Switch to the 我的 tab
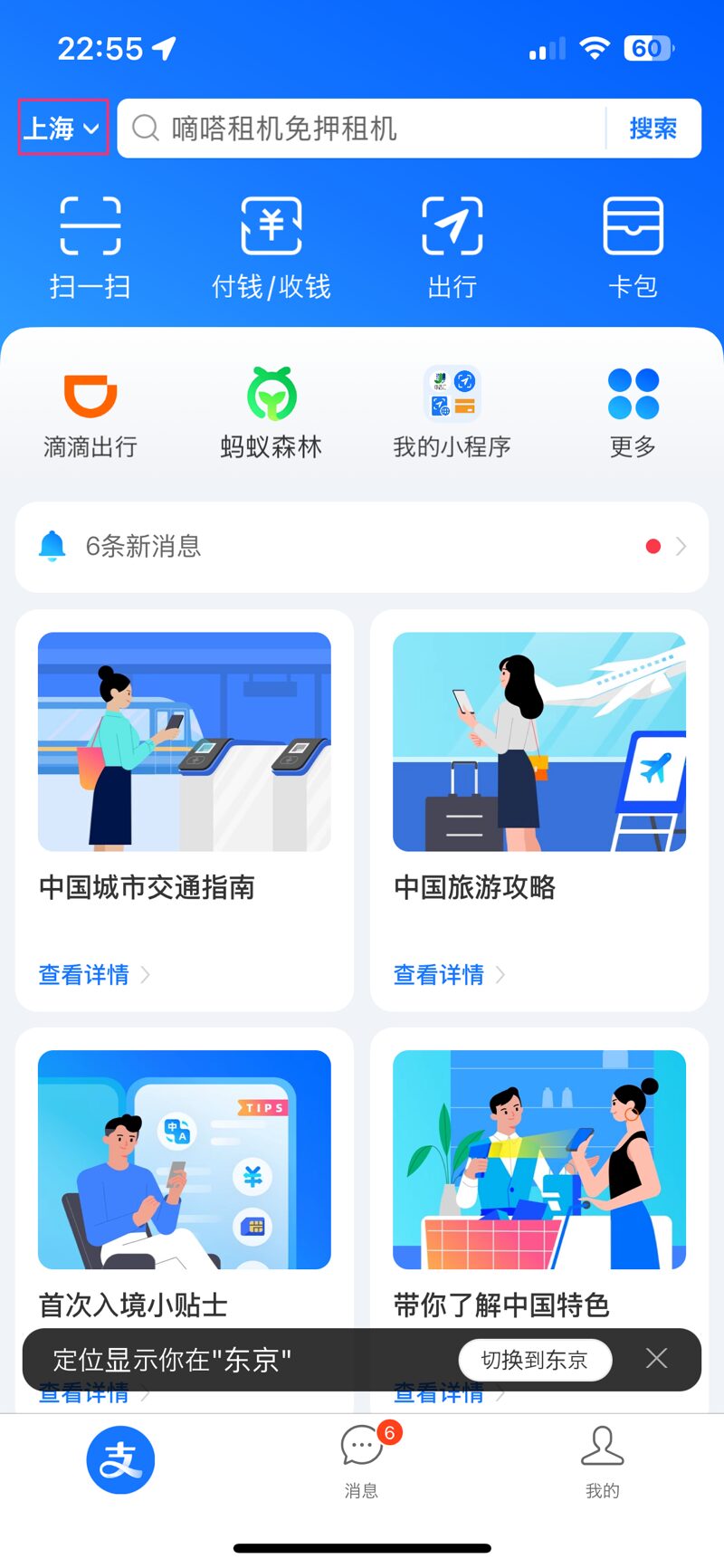The width and height of the screenshot is (724, 1568). tap(602, 1459)
